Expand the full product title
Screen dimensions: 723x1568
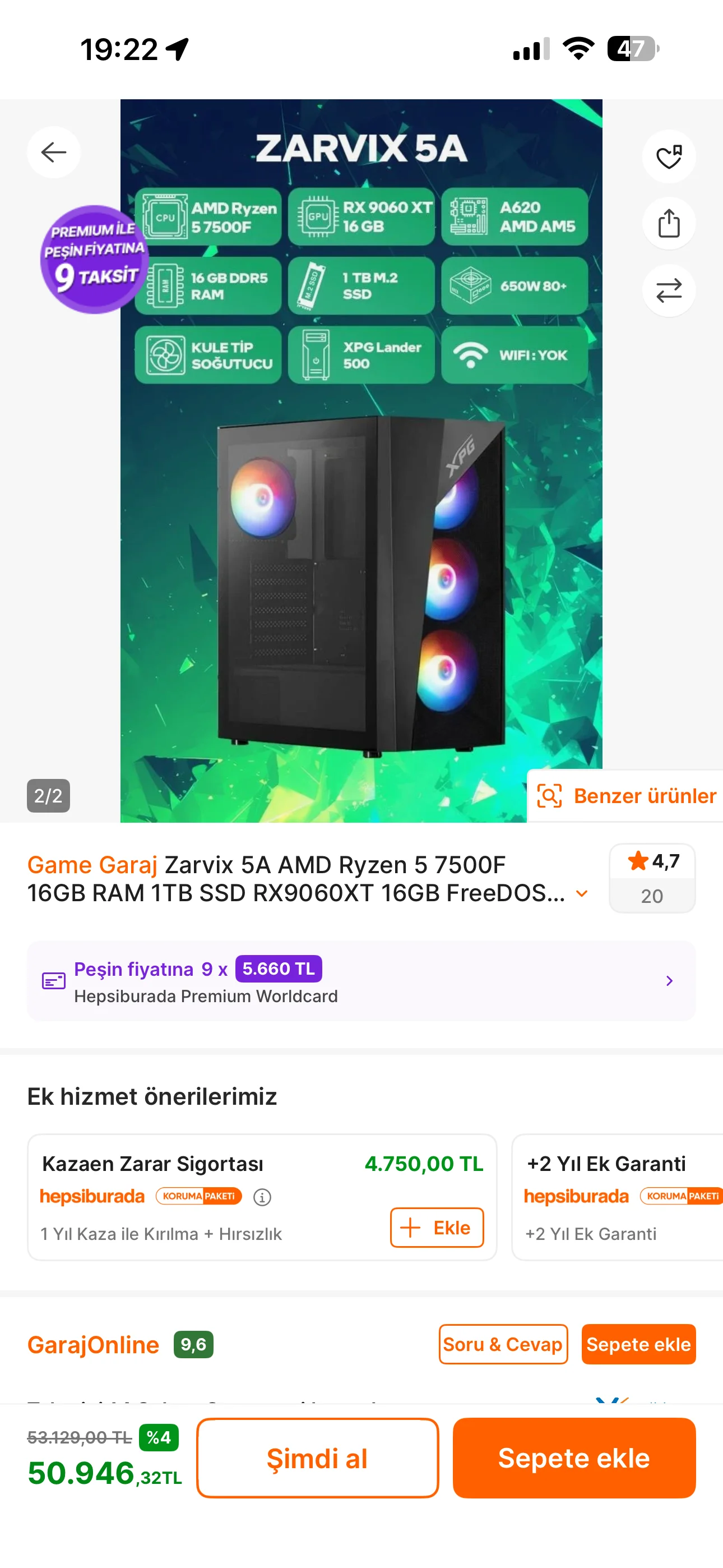[582, 893]
